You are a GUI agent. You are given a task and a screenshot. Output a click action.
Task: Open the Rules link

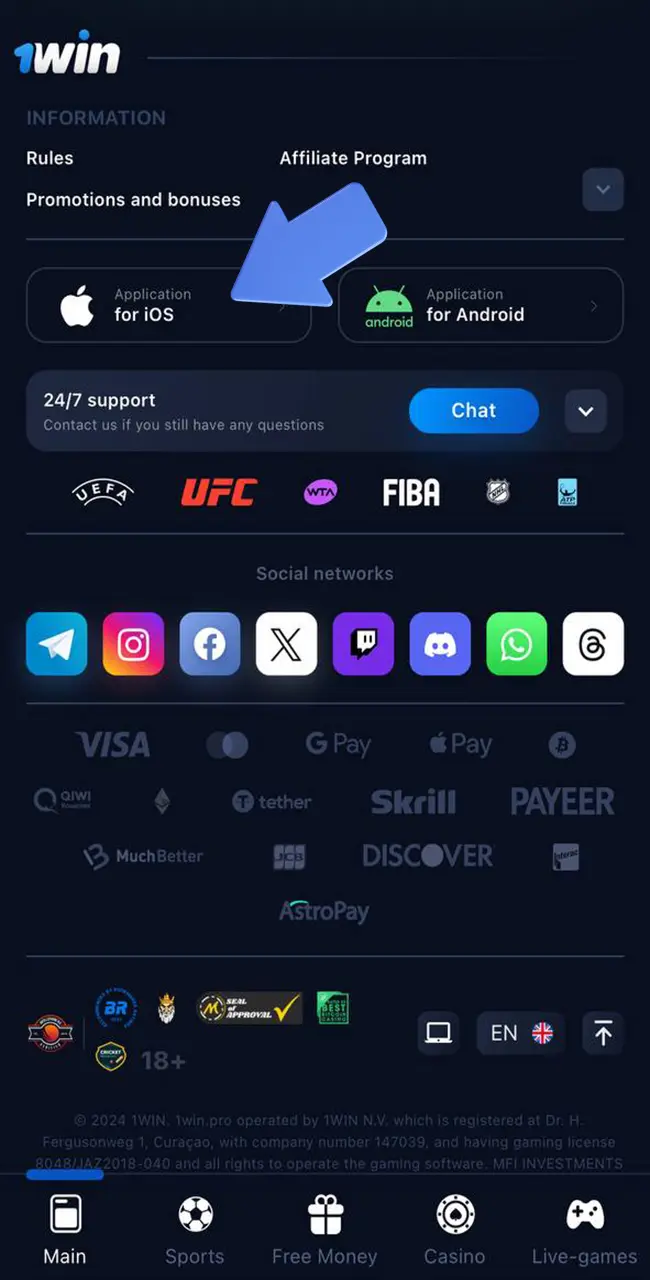(x=50, y=158)
